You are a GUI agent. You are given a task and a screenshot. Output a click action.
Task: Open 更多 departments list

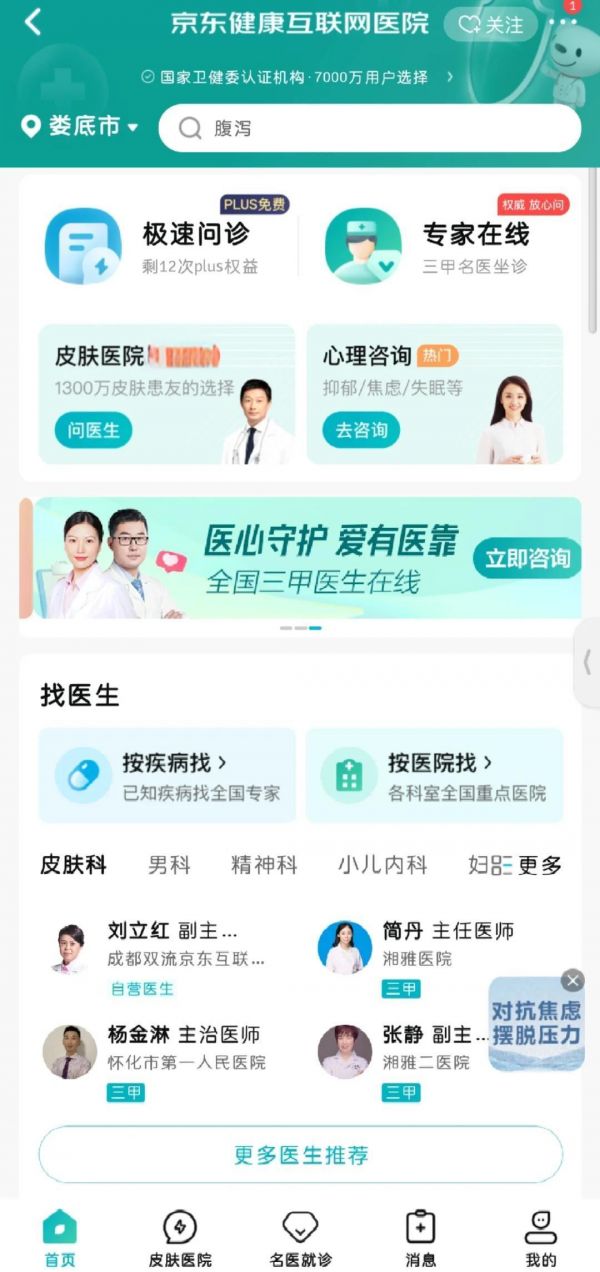point(538,865)
